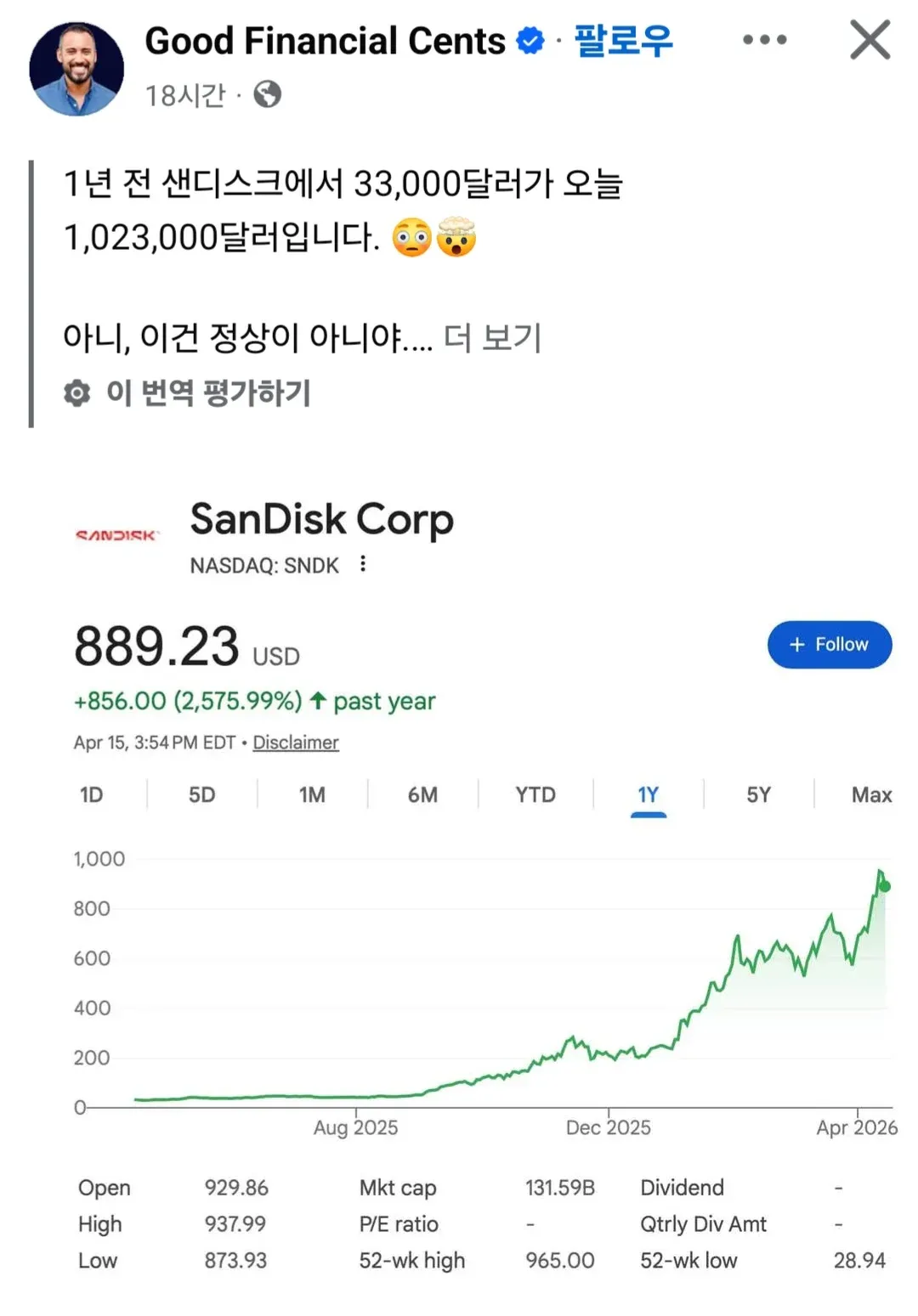
Task: Click the translation settings gear icon
Action: [77, 393]
